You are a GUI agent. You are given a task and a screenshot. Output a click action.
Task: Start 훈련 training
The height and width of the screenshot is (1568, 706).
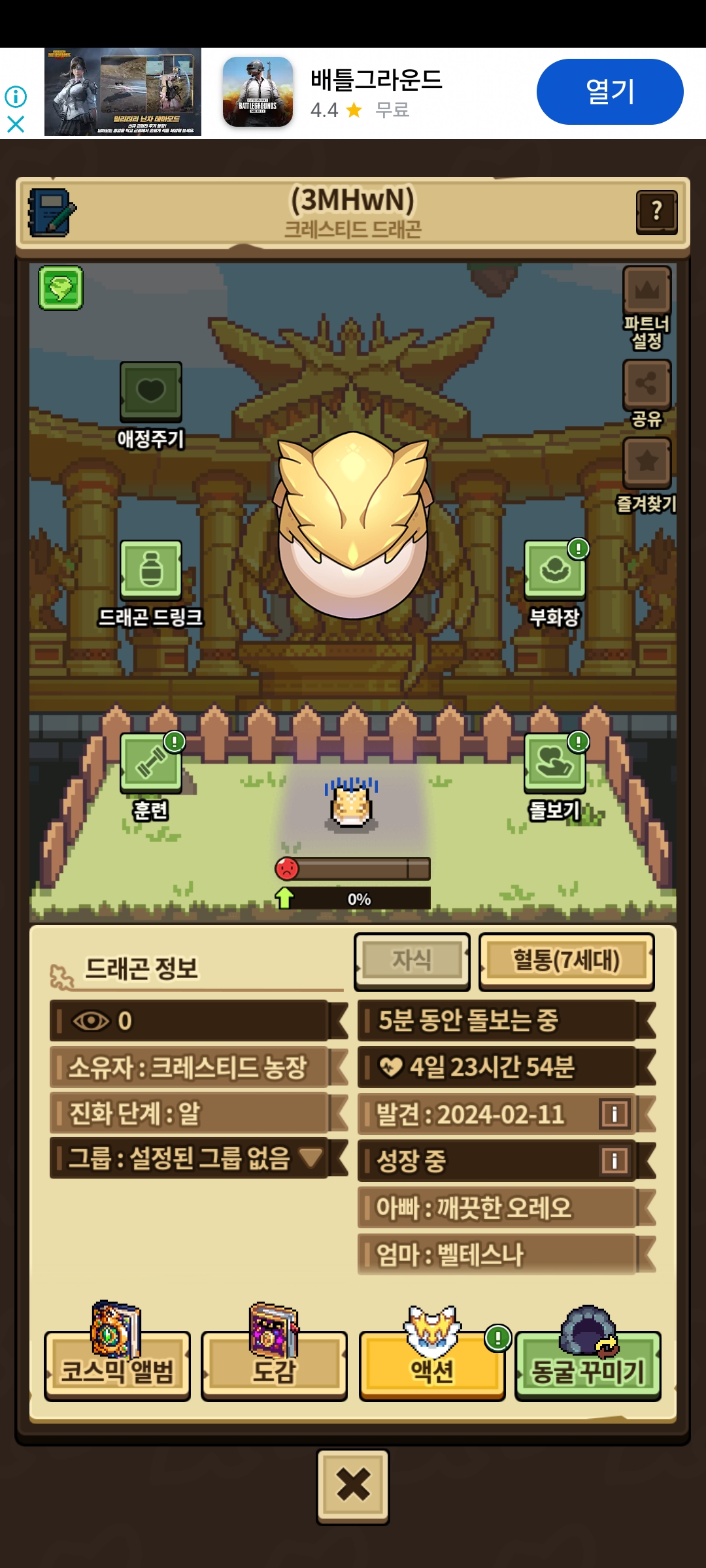[150, 763]
